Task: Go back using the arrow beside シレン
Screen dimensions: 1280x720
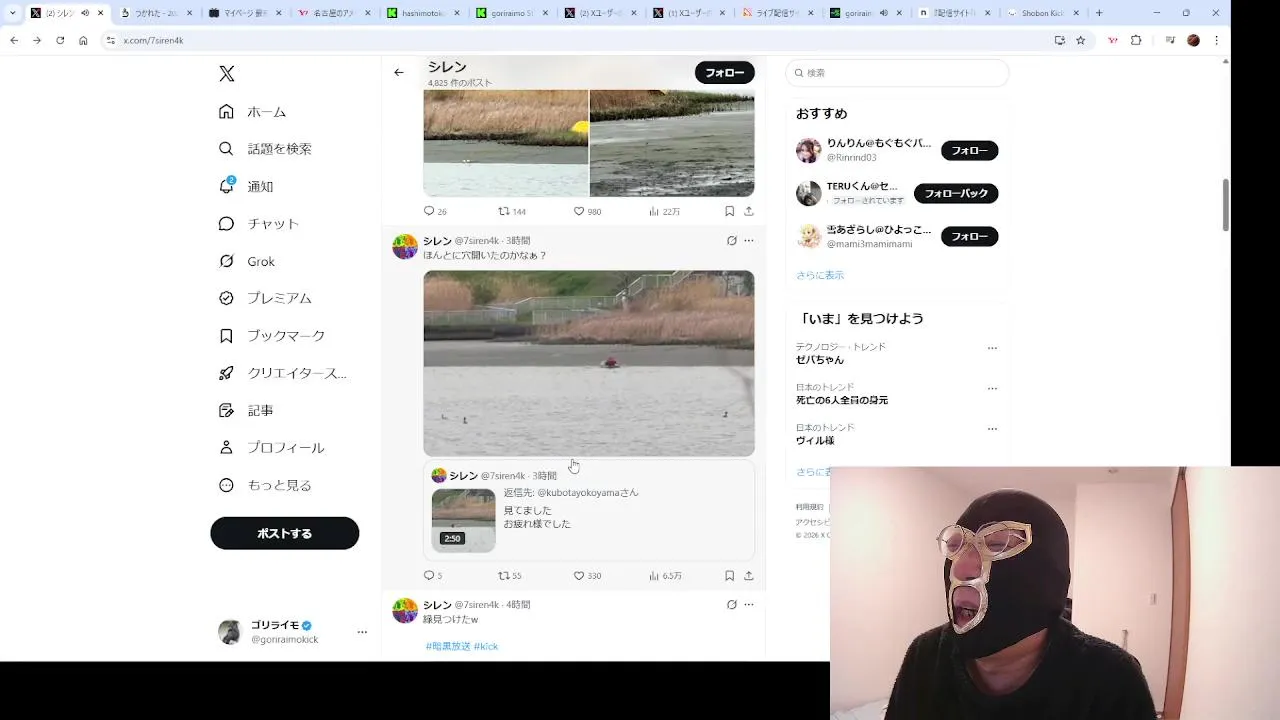Action: (x=399, y=72)
